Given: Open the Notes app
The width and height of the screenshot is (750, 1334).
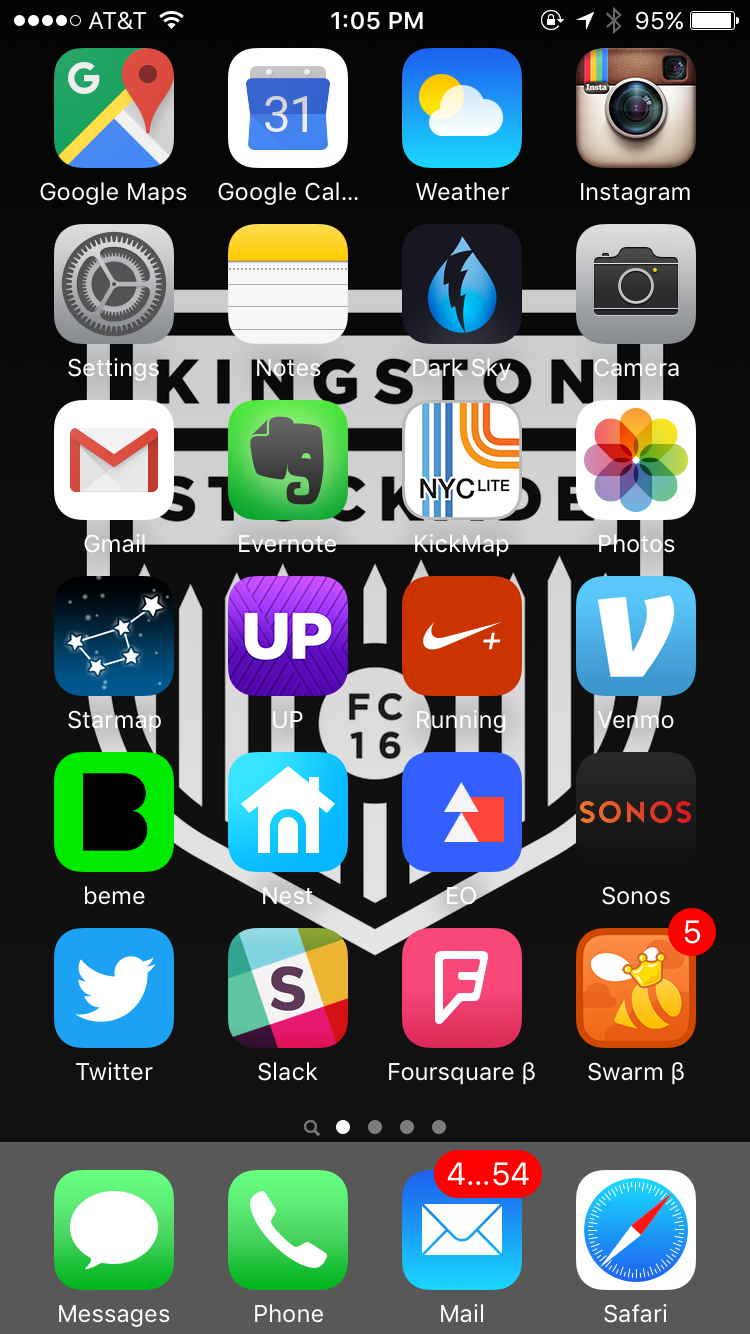Looking at the screenshot, I should [288, 284].
